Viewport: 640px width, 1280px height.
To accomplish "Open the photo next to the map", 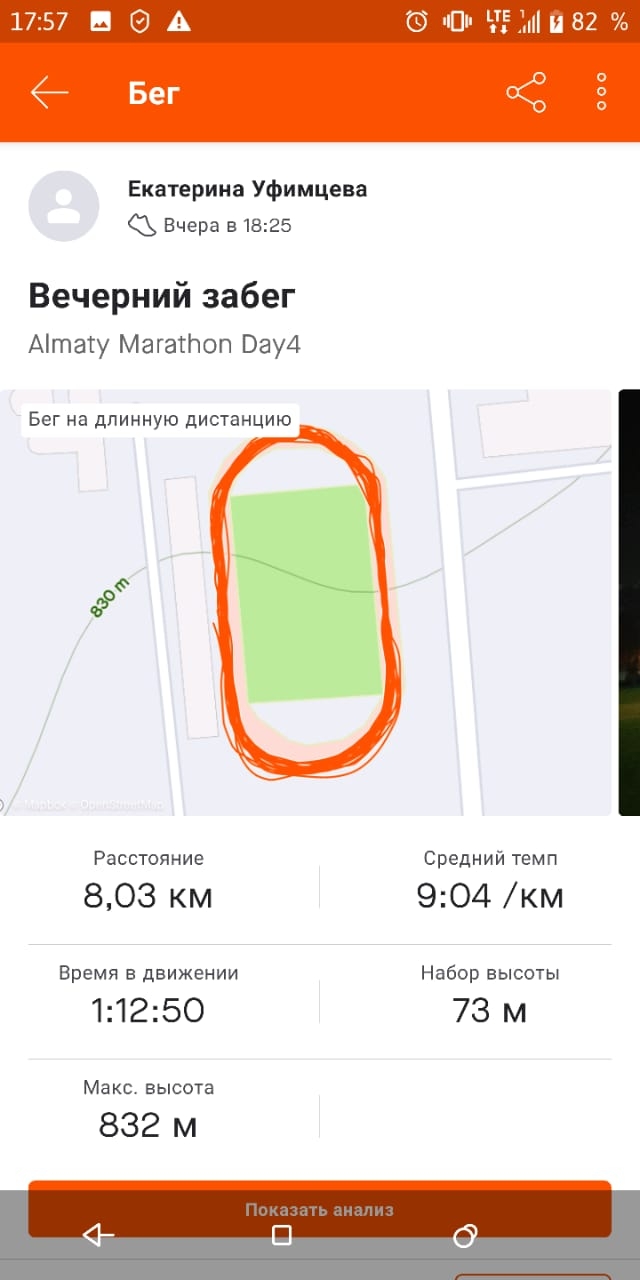I will pos(629,602).
